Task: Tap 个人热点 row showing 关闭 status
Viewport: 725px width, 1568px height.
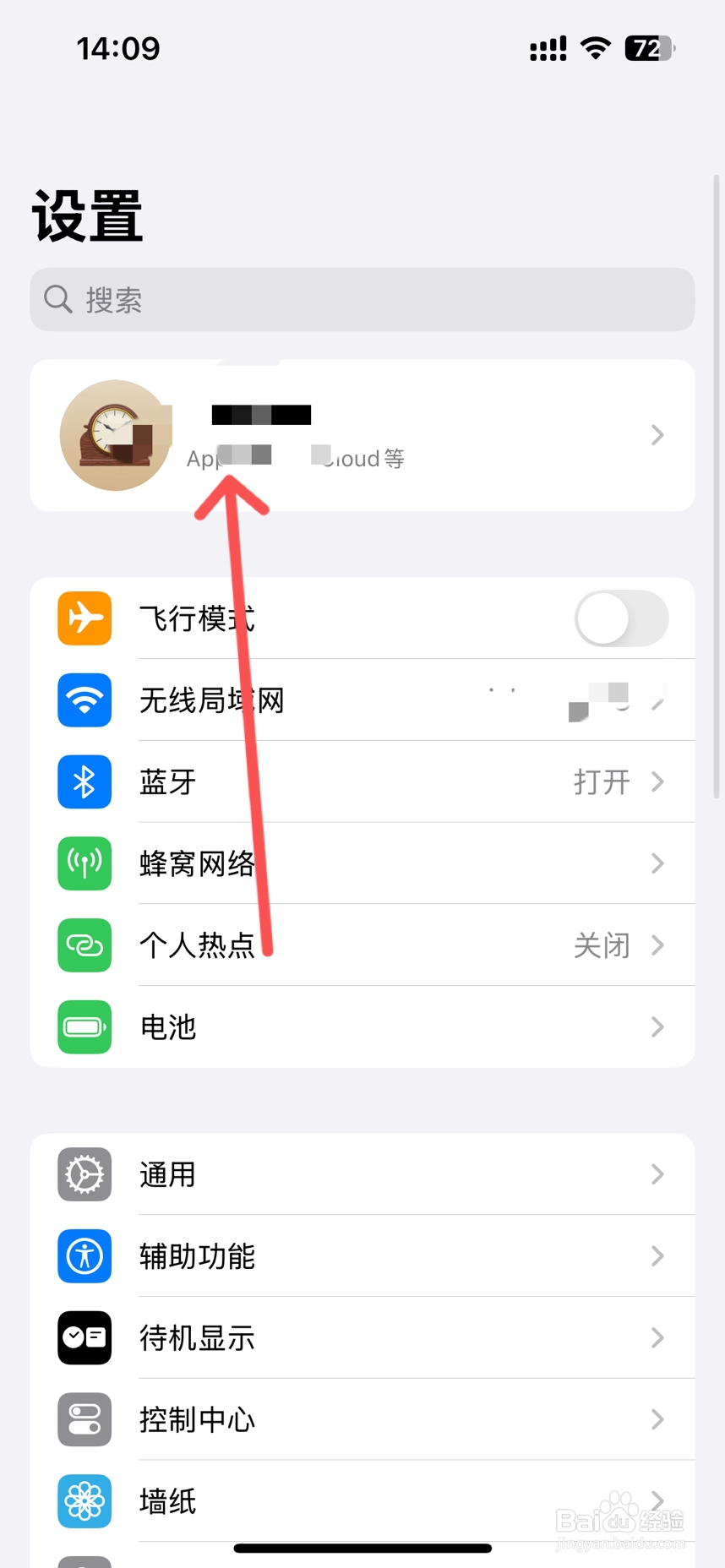Action: 362,945
